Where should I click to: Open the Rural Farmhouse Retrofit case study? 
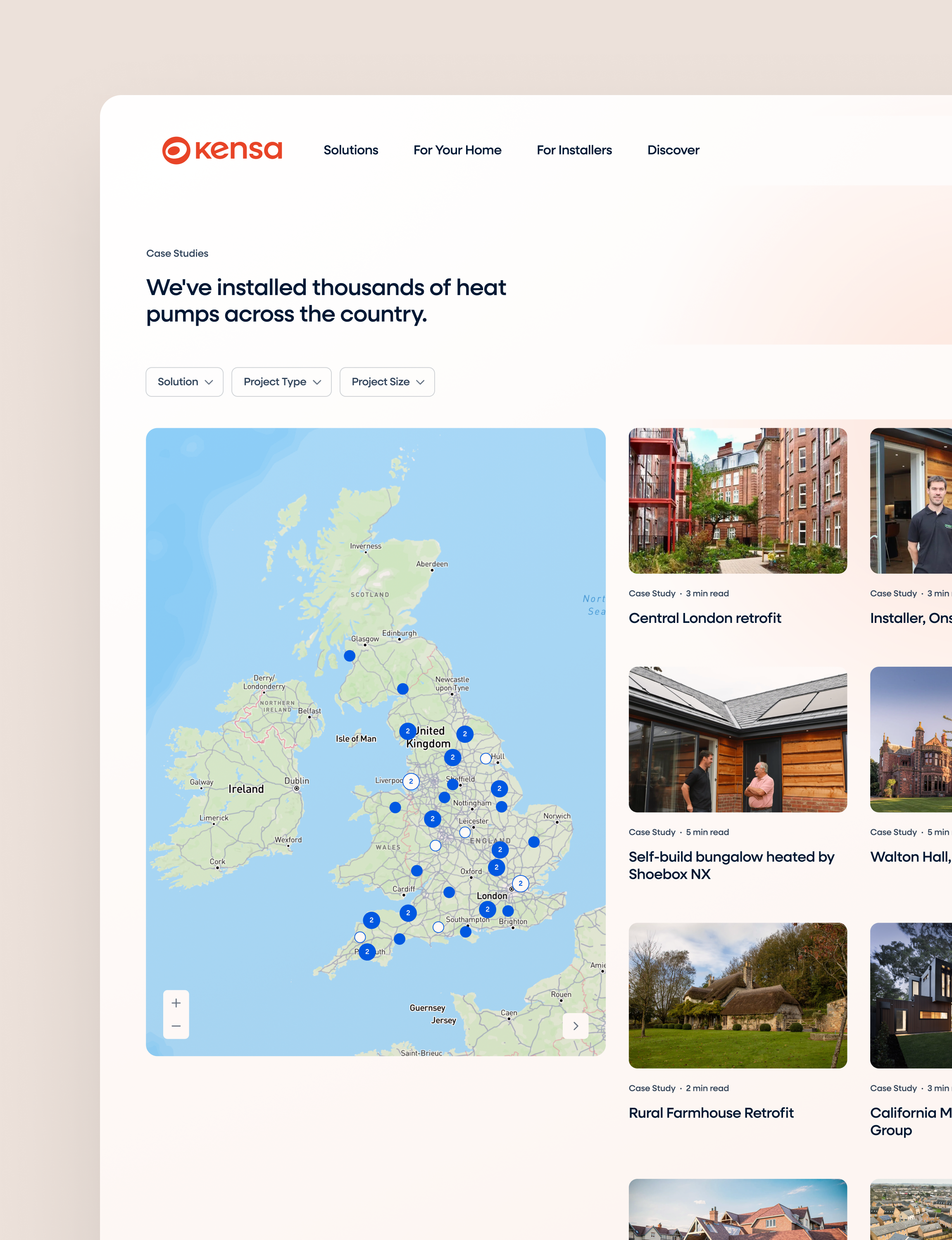pyautogui.click(x=711, y=1112)
